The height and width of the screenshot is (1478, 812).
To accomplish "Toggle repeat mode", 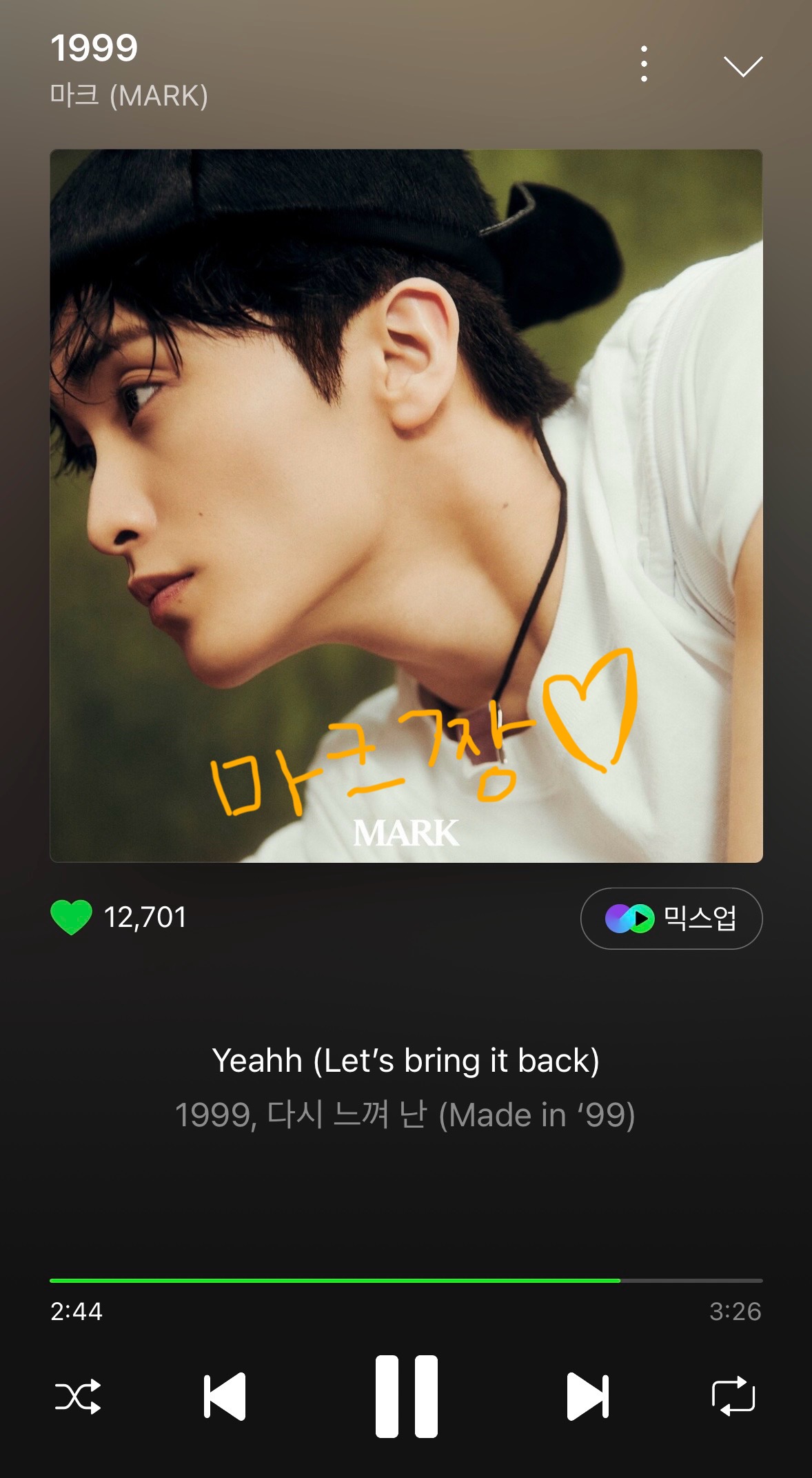I will coord(733,1397).
